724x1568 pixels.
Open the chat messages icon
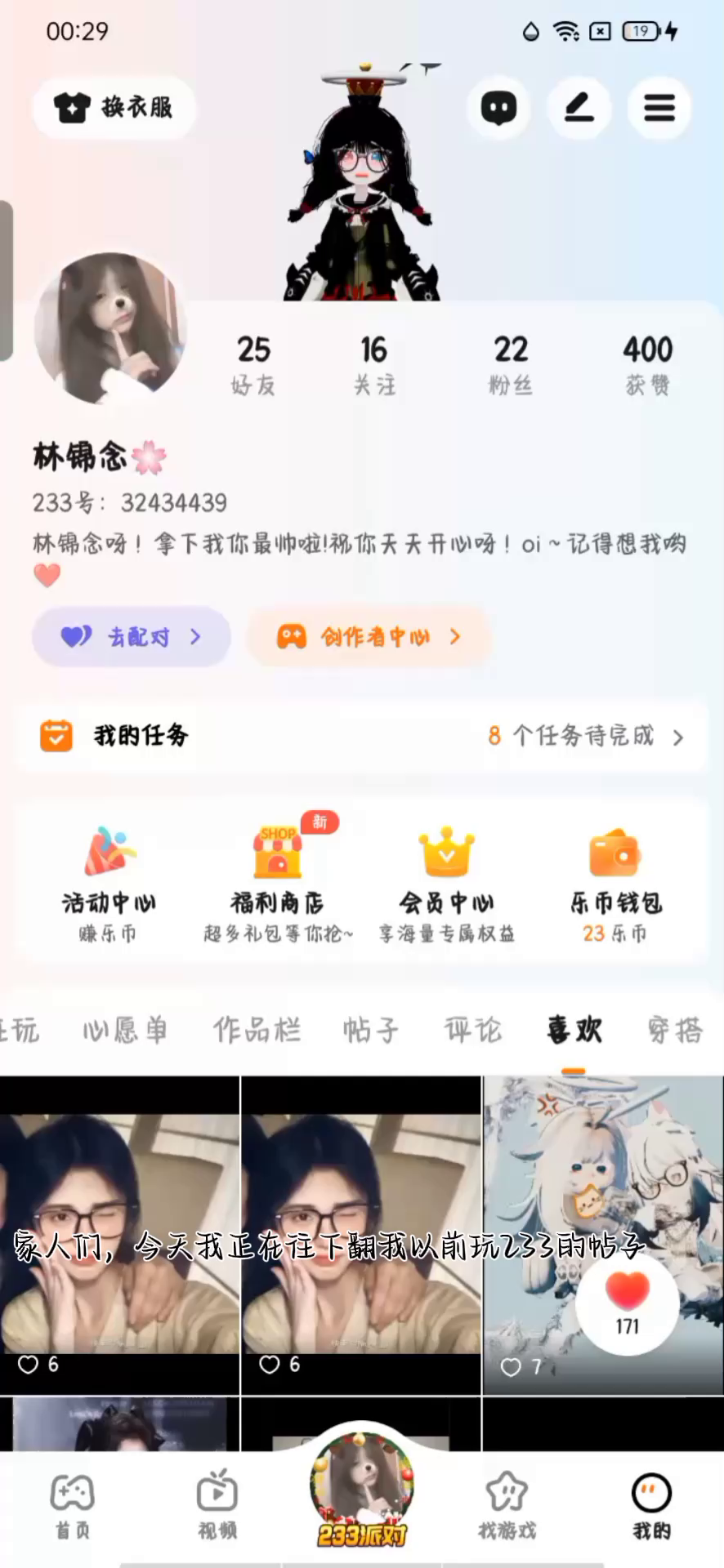(x=498, y=108)
